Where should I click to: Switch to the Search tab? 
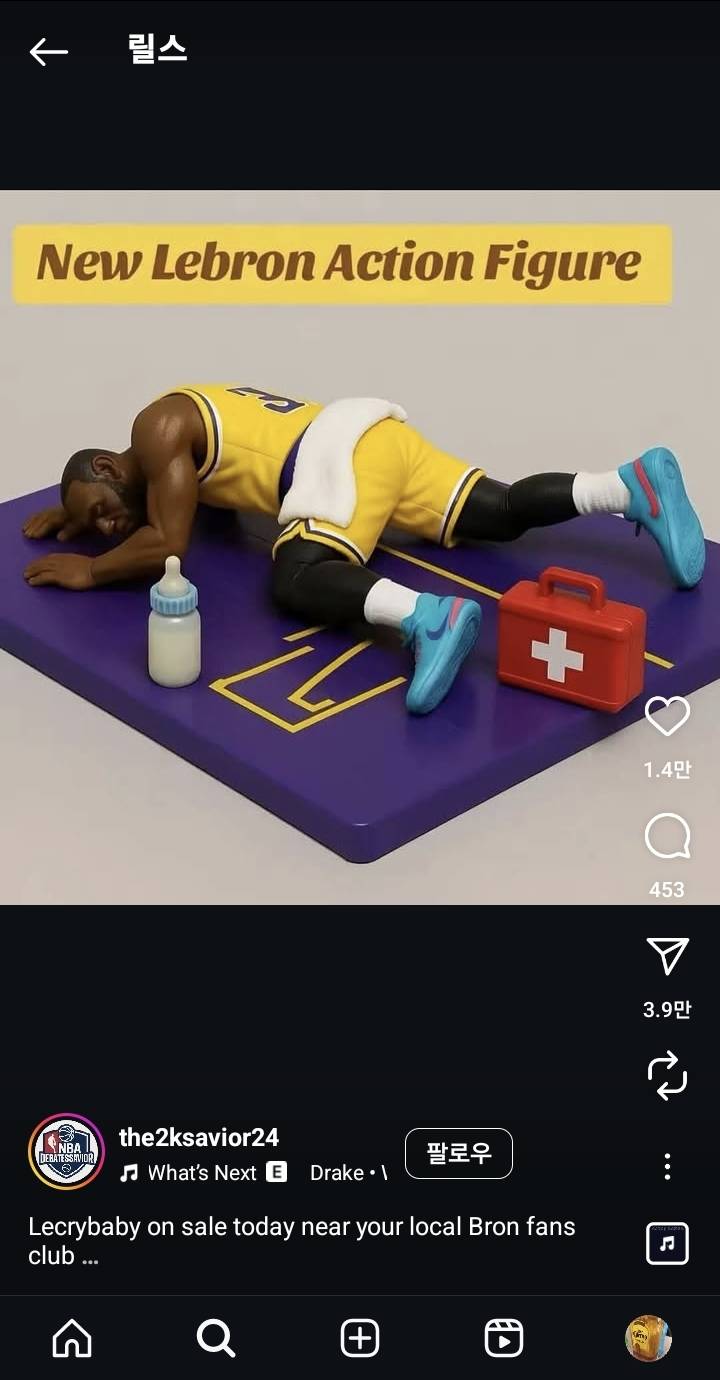coord(215,1338)
